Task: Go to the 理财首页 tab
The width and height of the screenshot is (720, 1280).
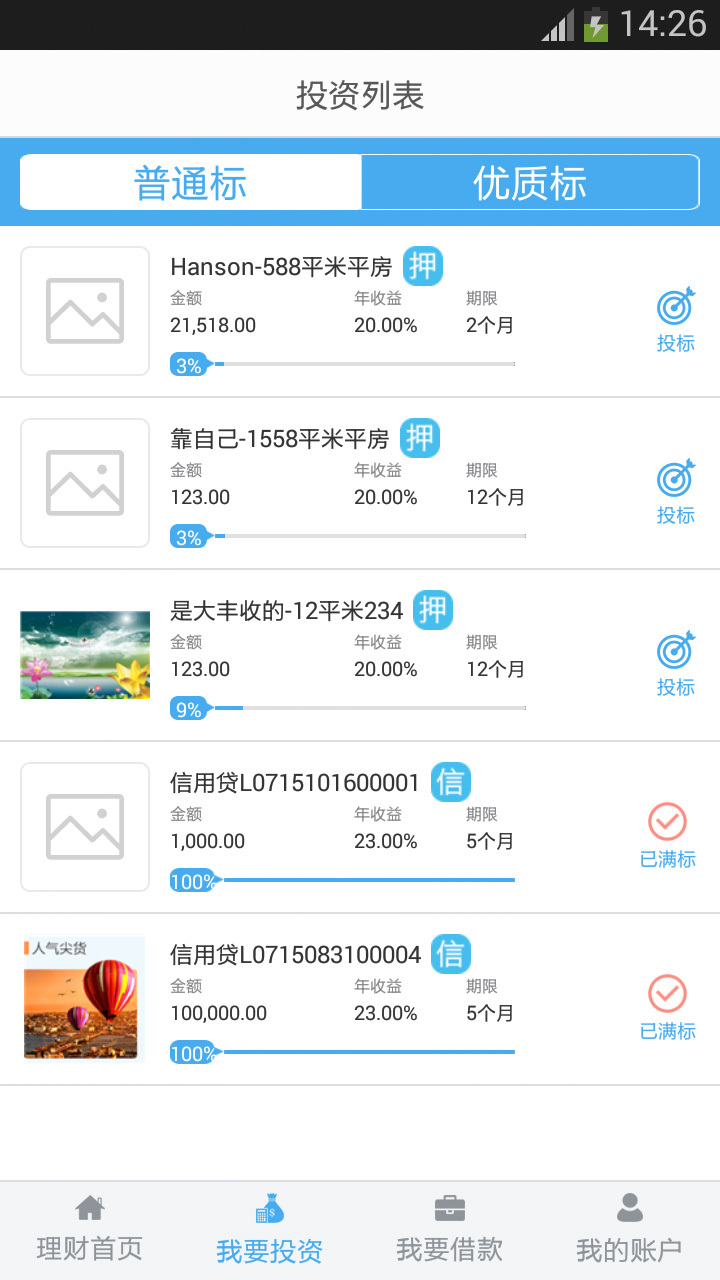Action: pyautogui.click(x=90, y=1230)
